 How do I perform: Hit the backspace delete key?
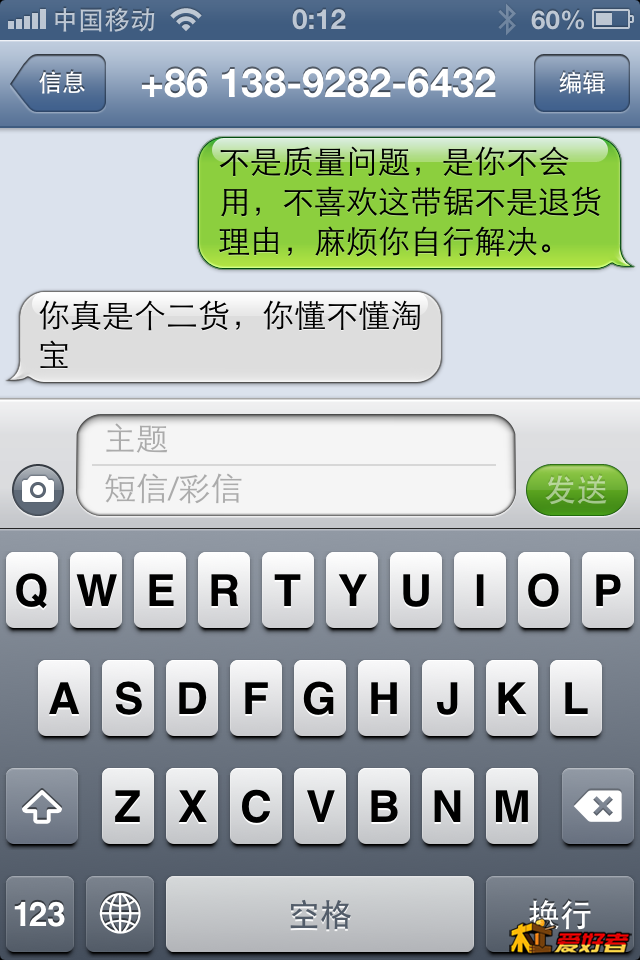pos(597,806)
